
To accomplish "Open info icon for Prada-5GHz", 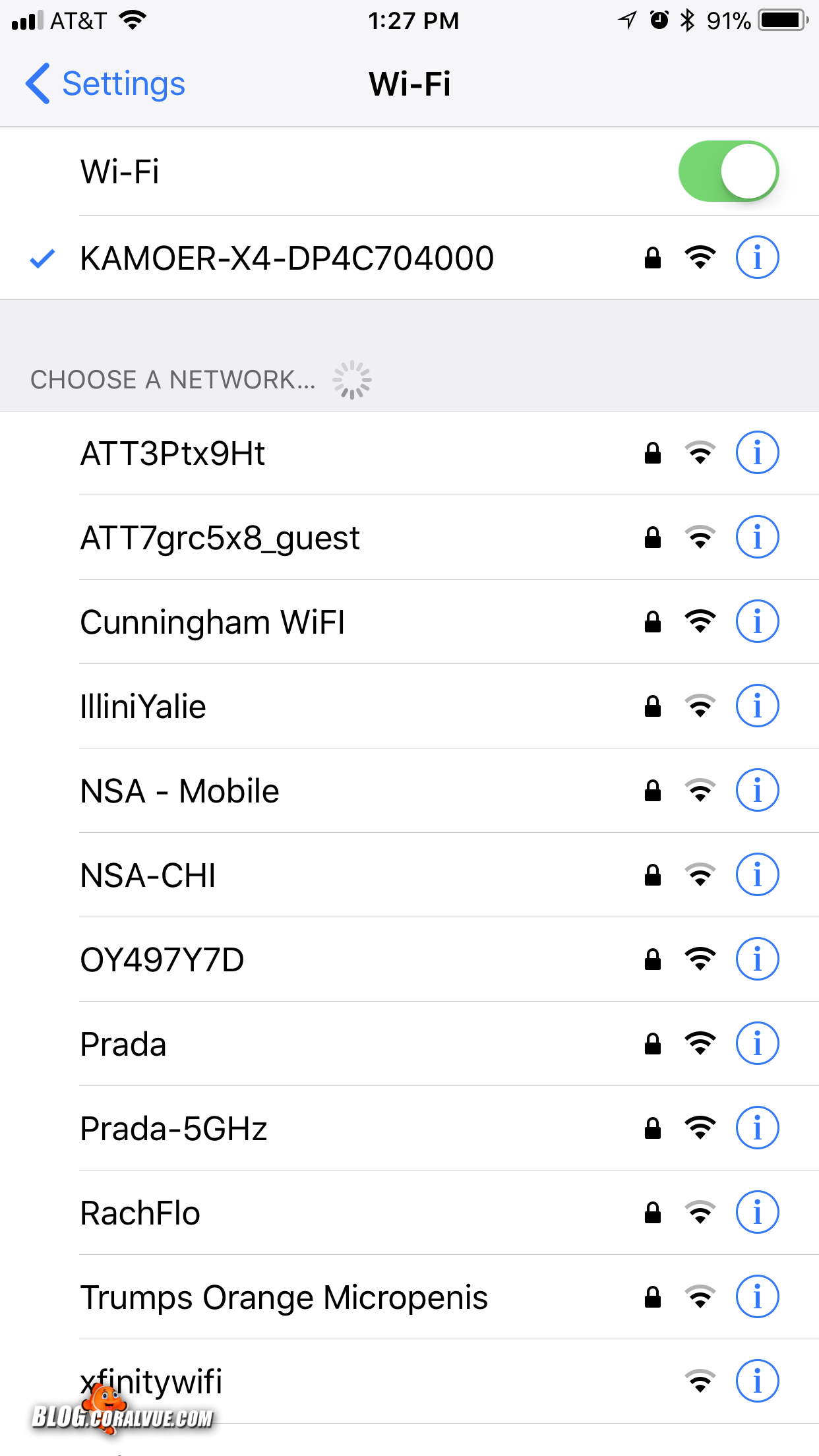I will tap(757, 1128).
